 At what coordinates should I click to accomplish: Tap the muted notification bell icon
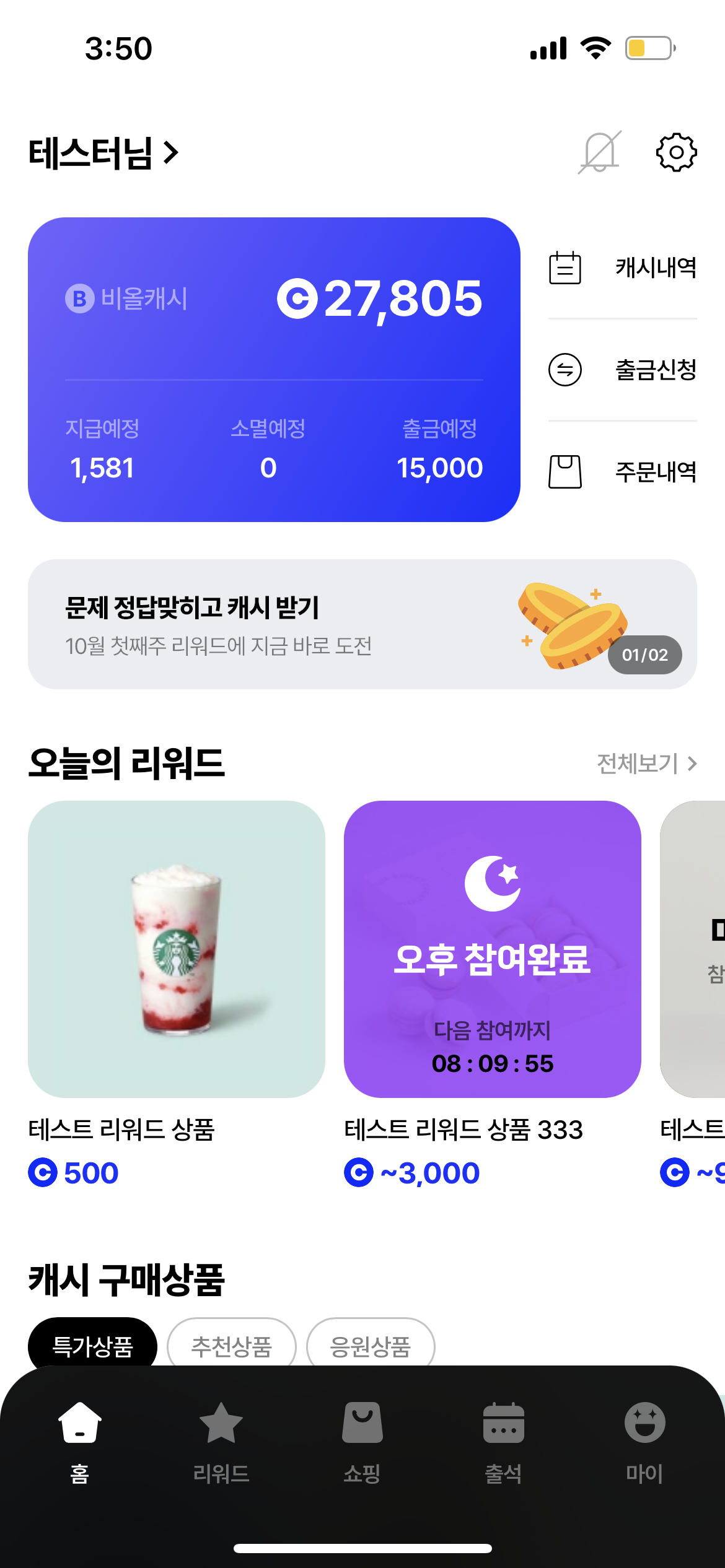(599, 152)
